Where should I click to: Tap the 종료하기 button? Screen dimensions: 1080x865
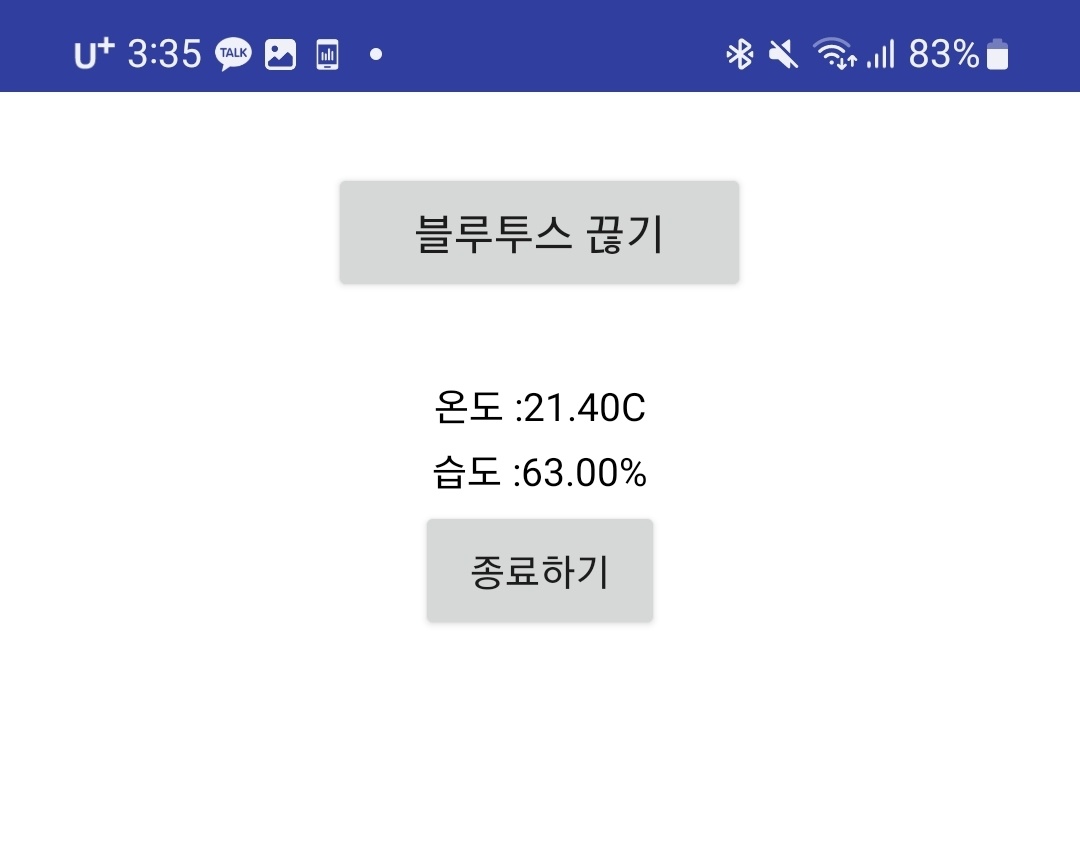pyautogui.click(x=539, y=571)
